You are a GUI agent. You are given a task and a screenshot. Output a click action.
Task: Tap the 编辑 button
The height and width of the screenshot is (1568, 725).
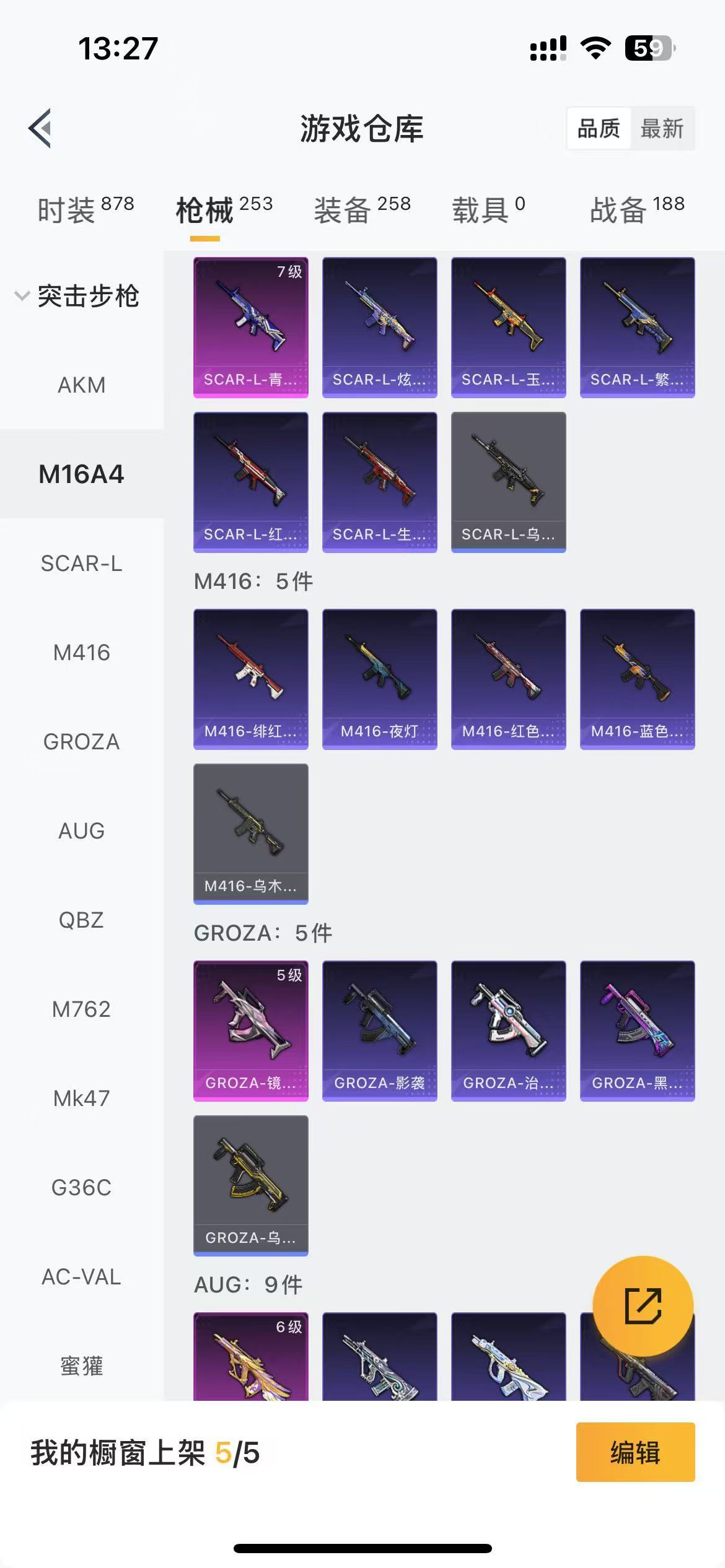635,1452
